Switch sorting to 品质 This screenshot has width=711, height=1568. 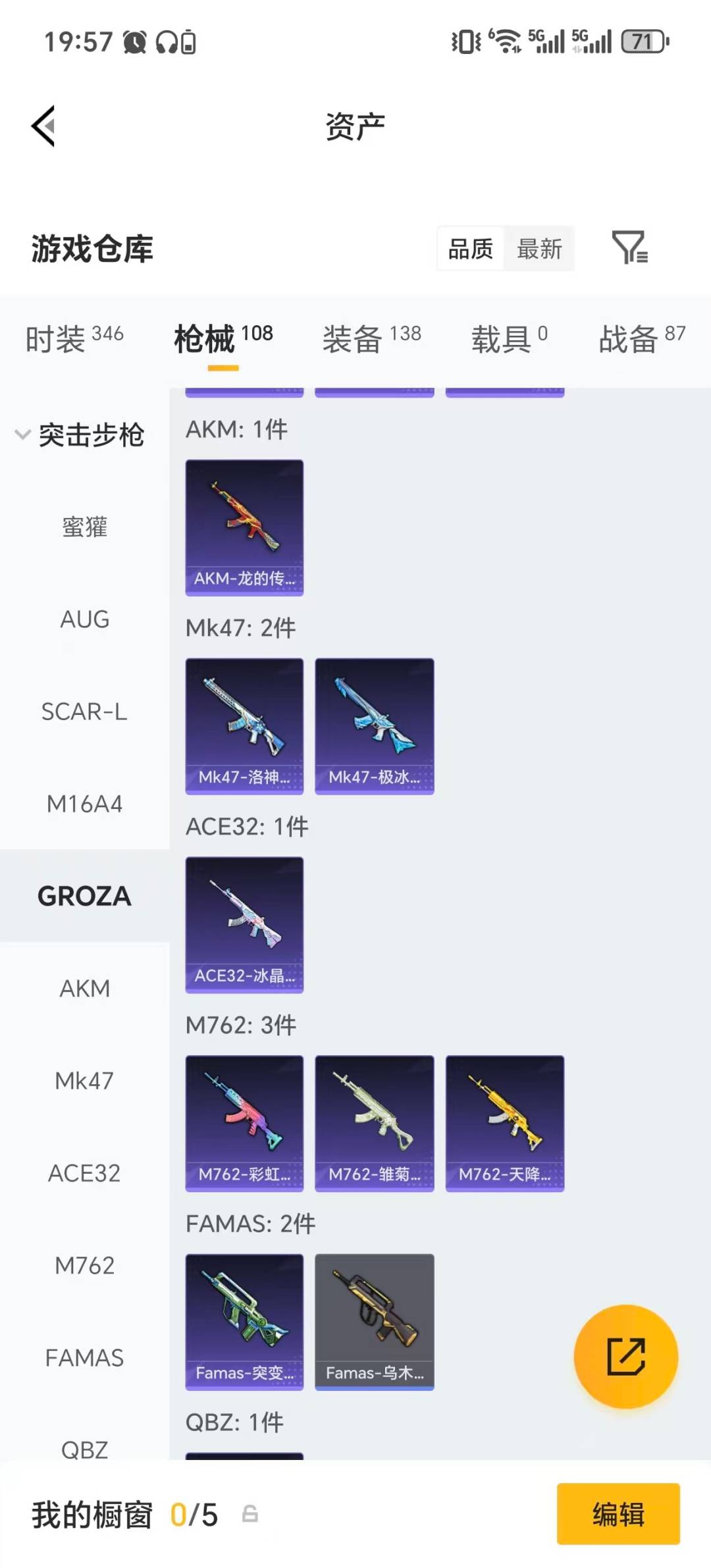tap(469, 249)
